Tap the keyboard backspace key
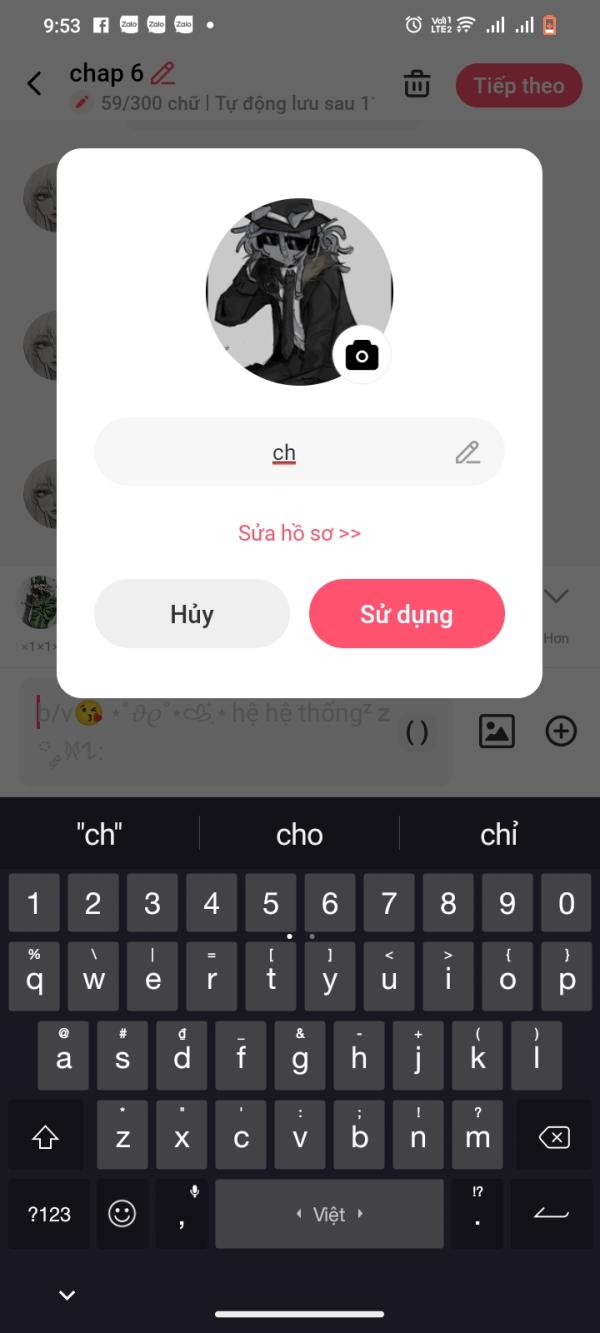 [x=554, y=1137]
